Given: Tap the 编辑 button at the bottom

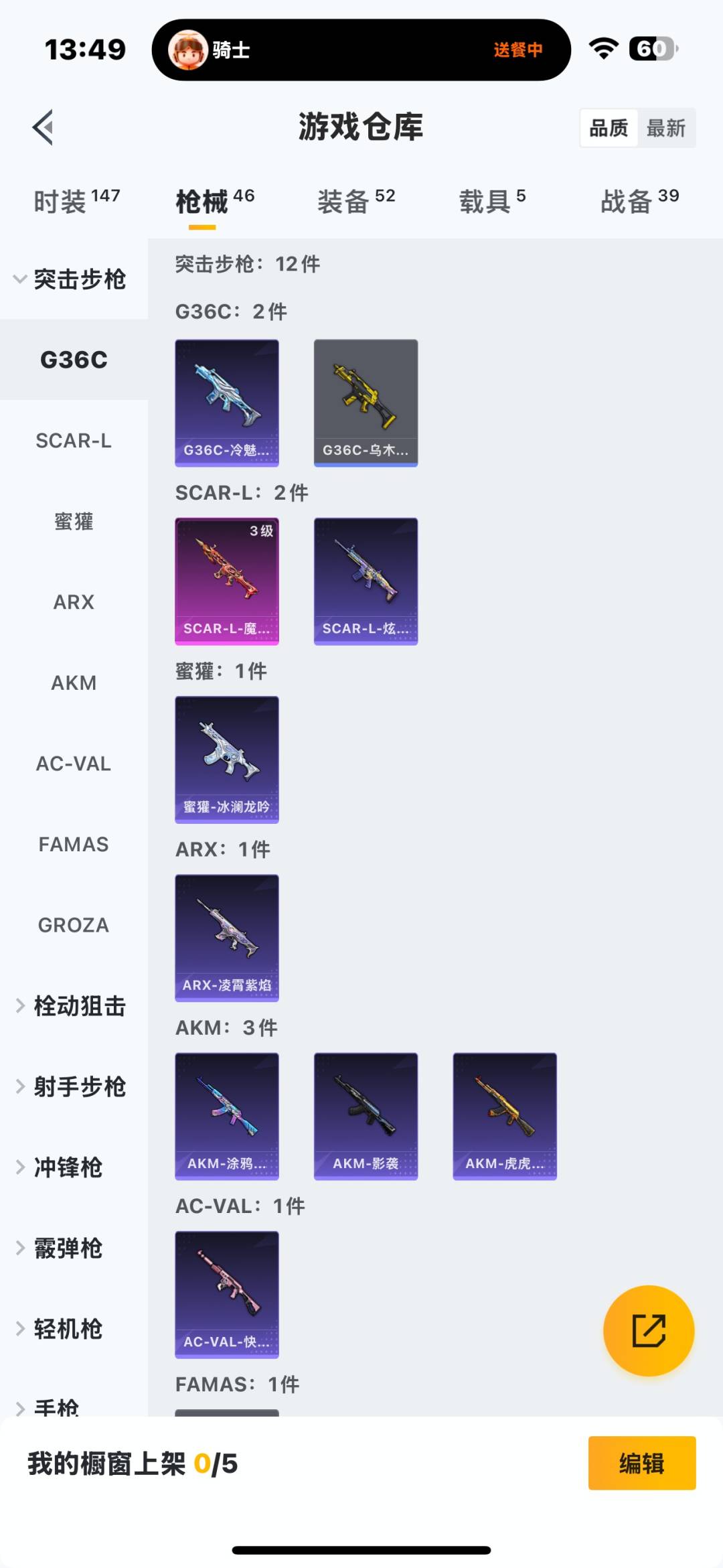Looking at the screenshot, I should click(641, 1465).
